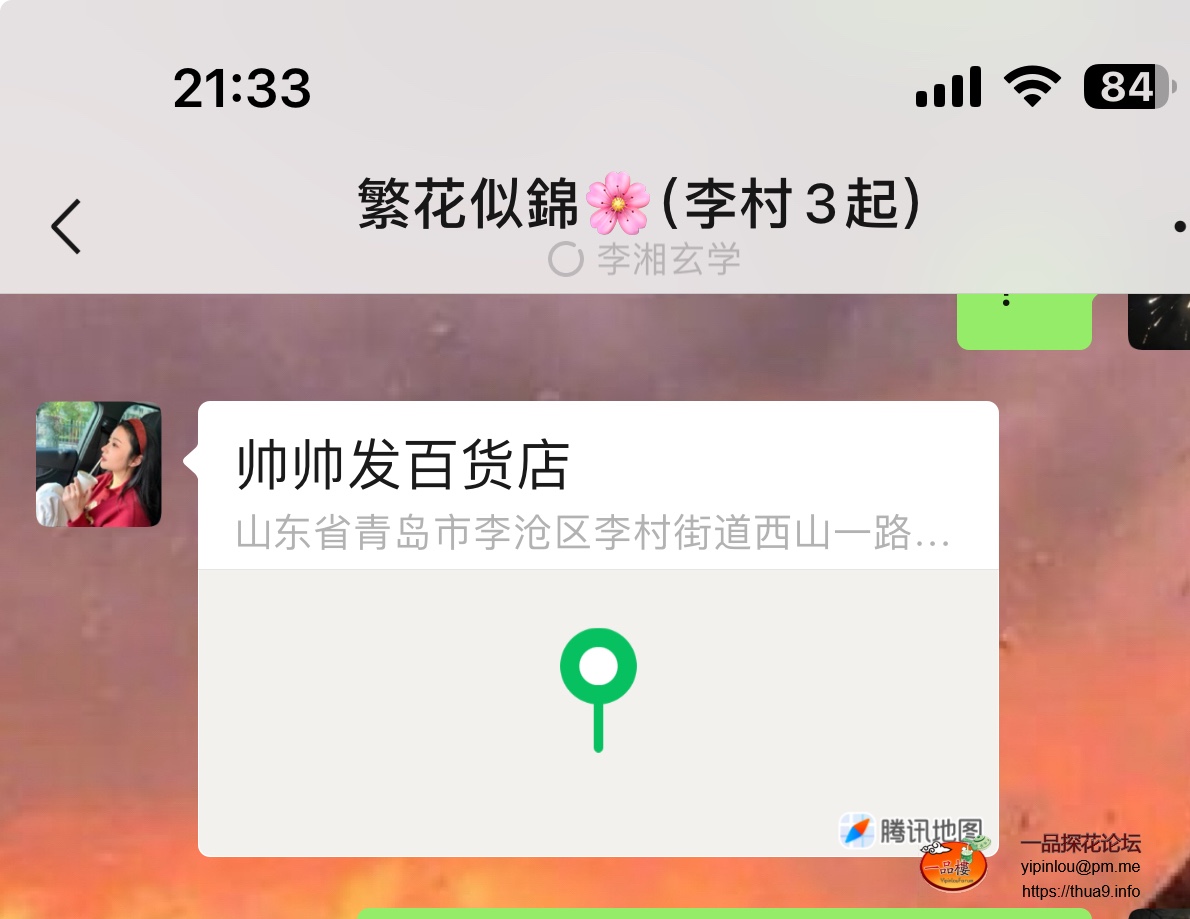Viewport: 1190px width, 919px height.
Task: Open the group chat overflow menu
Action: (x=1180, y=227)
